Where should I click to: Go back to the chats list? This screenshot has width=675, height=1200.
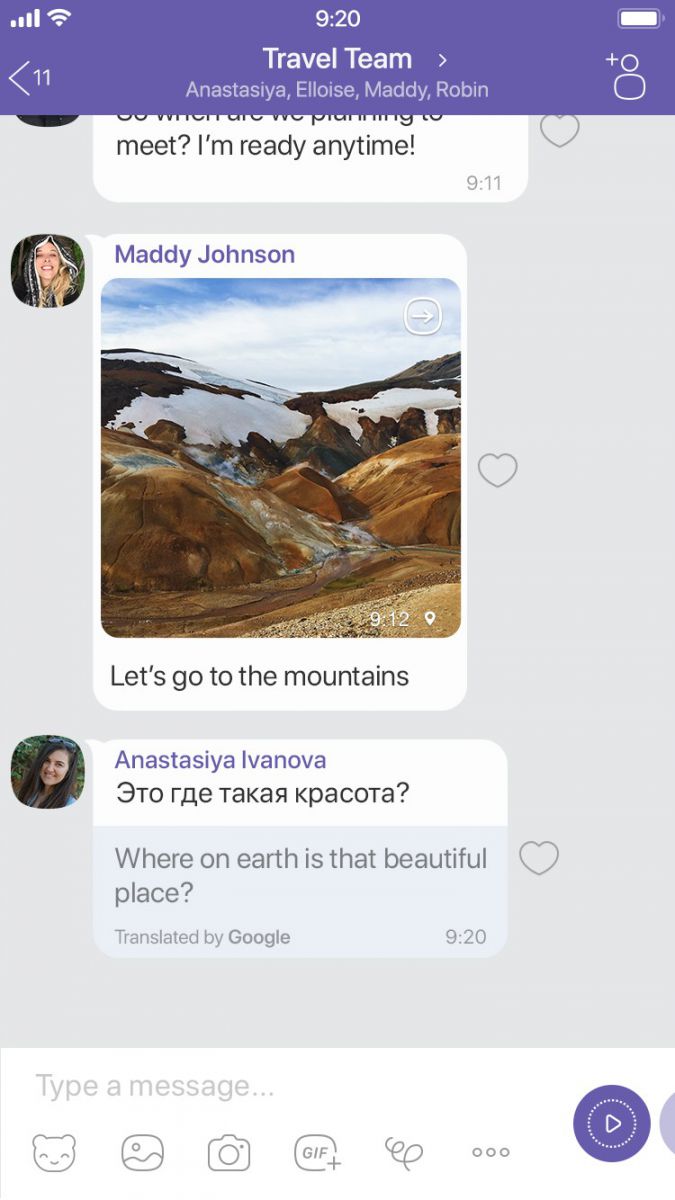[x=30, y=77]
